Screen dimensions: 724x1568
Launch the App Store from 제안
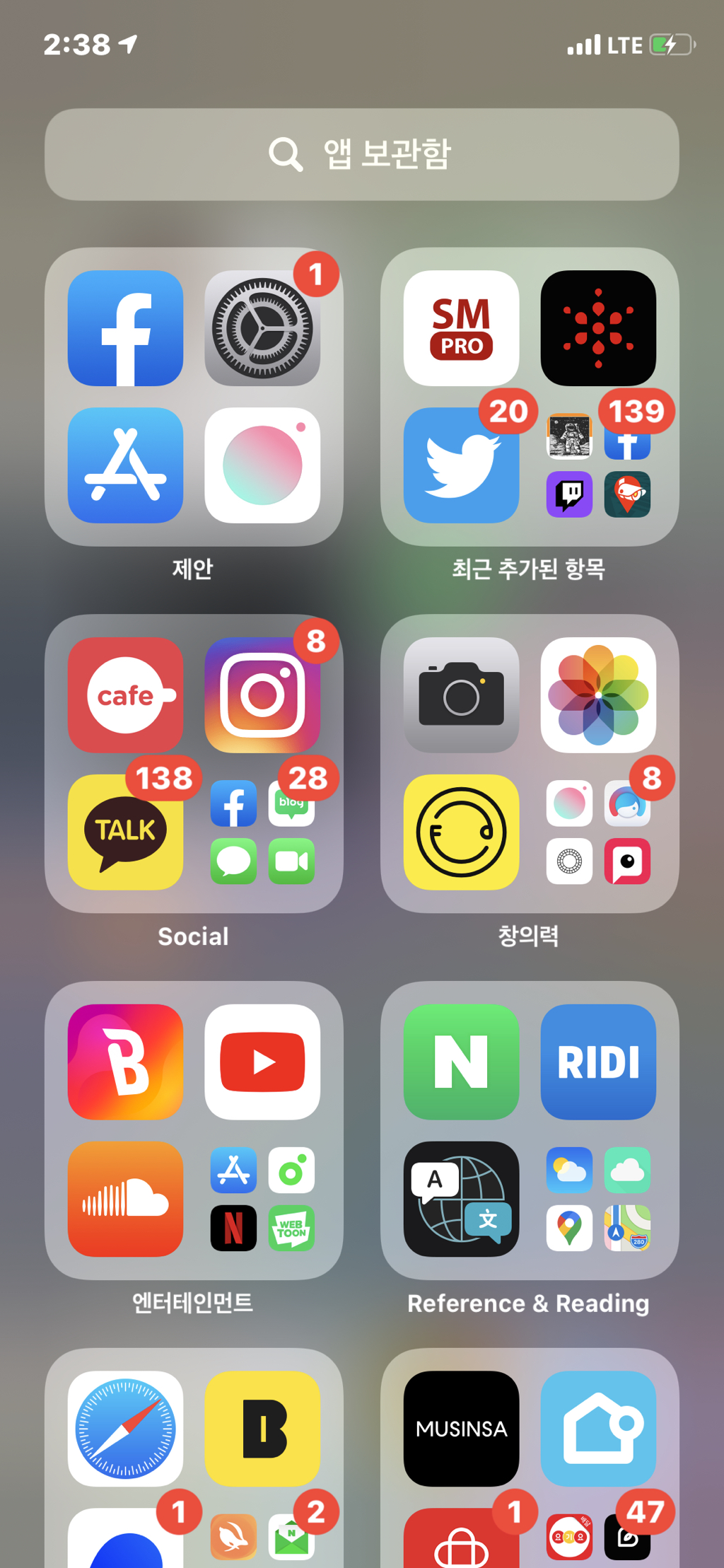click(x=125, y=465)
